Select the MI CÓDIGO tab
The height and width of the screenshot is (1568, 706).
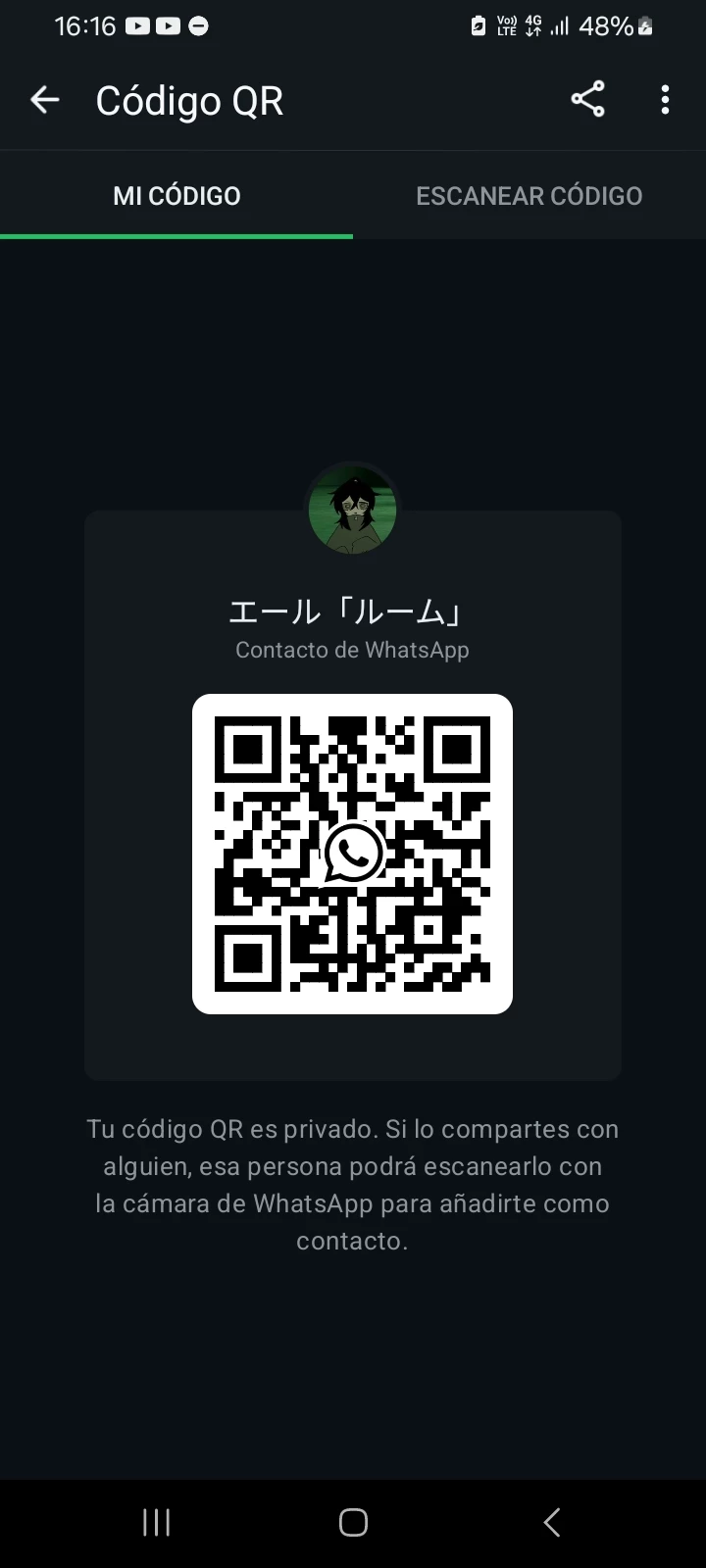176,196
